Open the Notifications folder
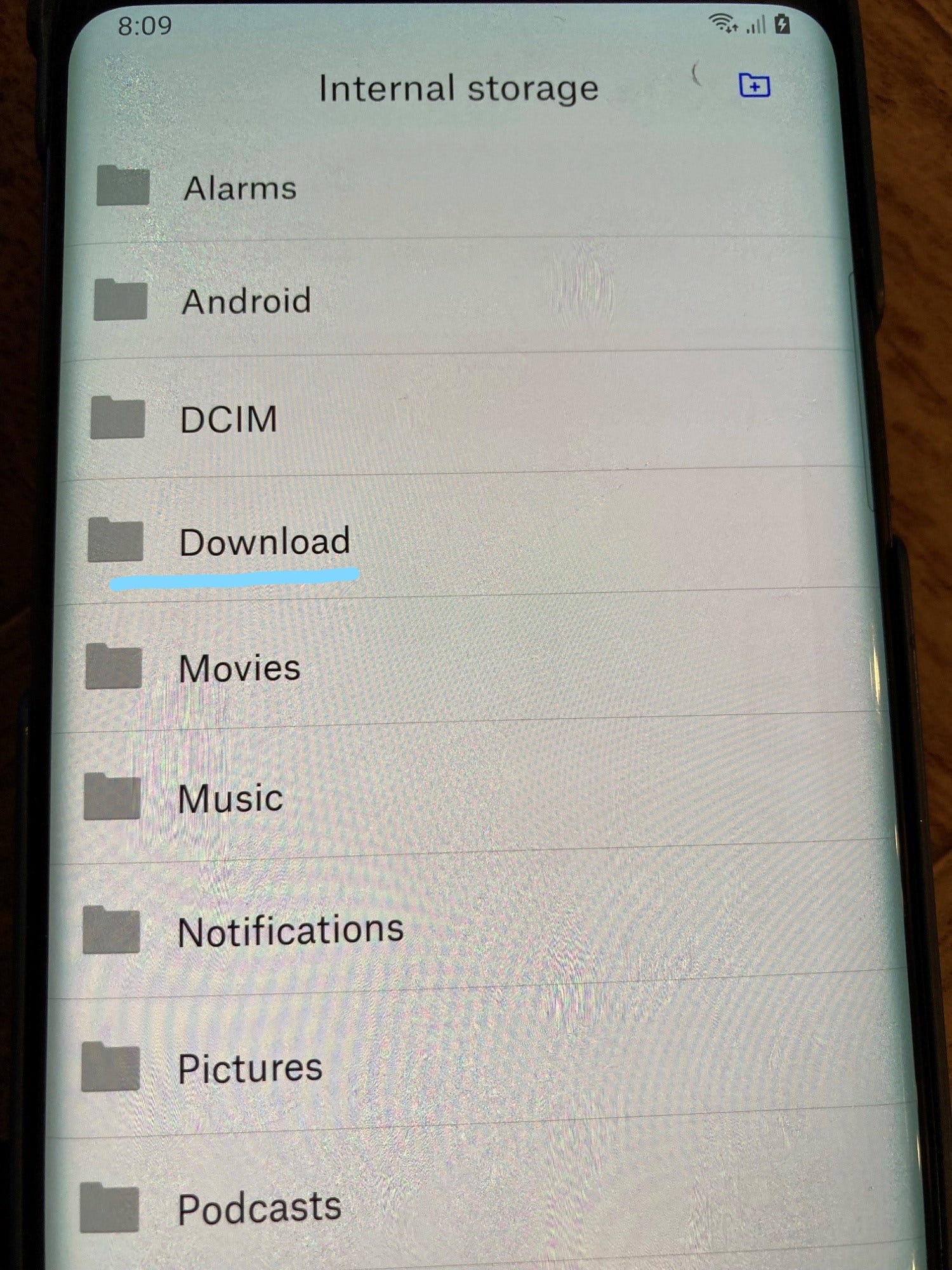 290,931
